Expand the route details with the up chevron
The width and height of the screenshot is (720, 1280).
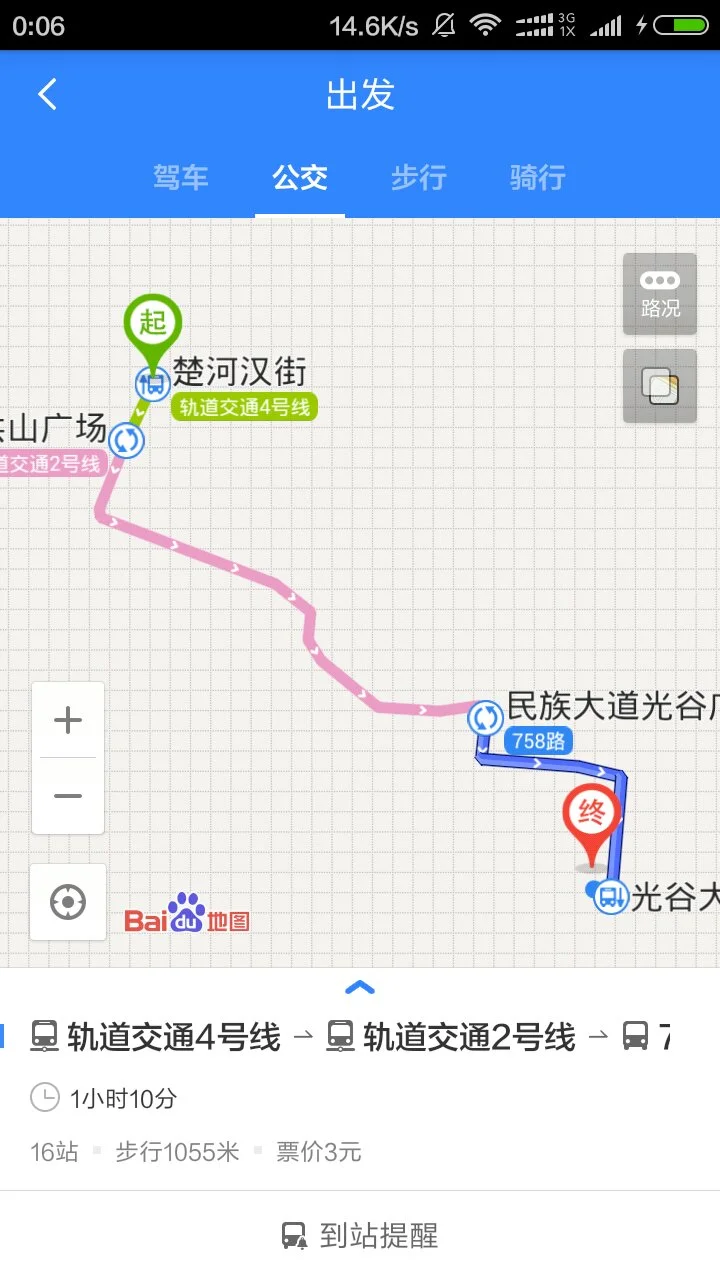[360, 987]
